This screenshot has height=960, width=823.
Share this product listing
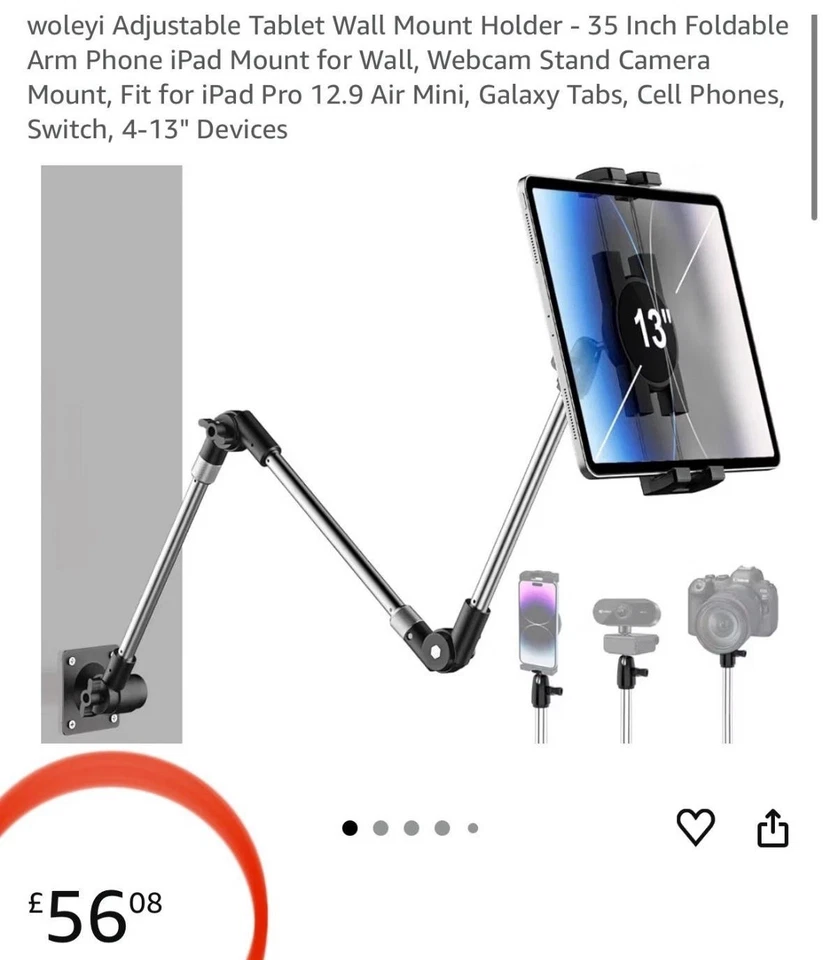coord(772,828)
